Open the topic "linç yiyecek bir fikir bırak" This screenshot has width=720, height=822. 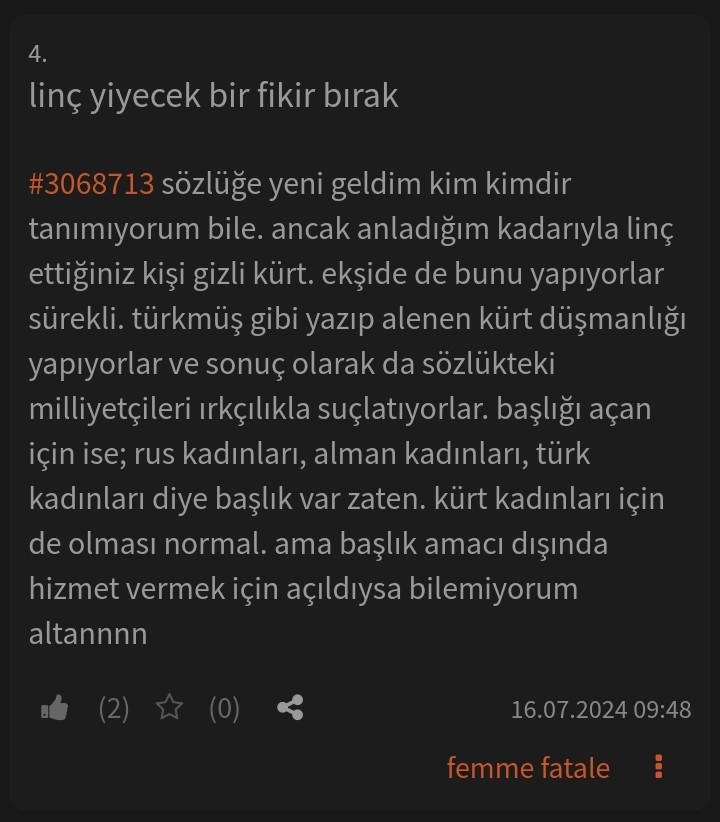(x=213, y=95)
